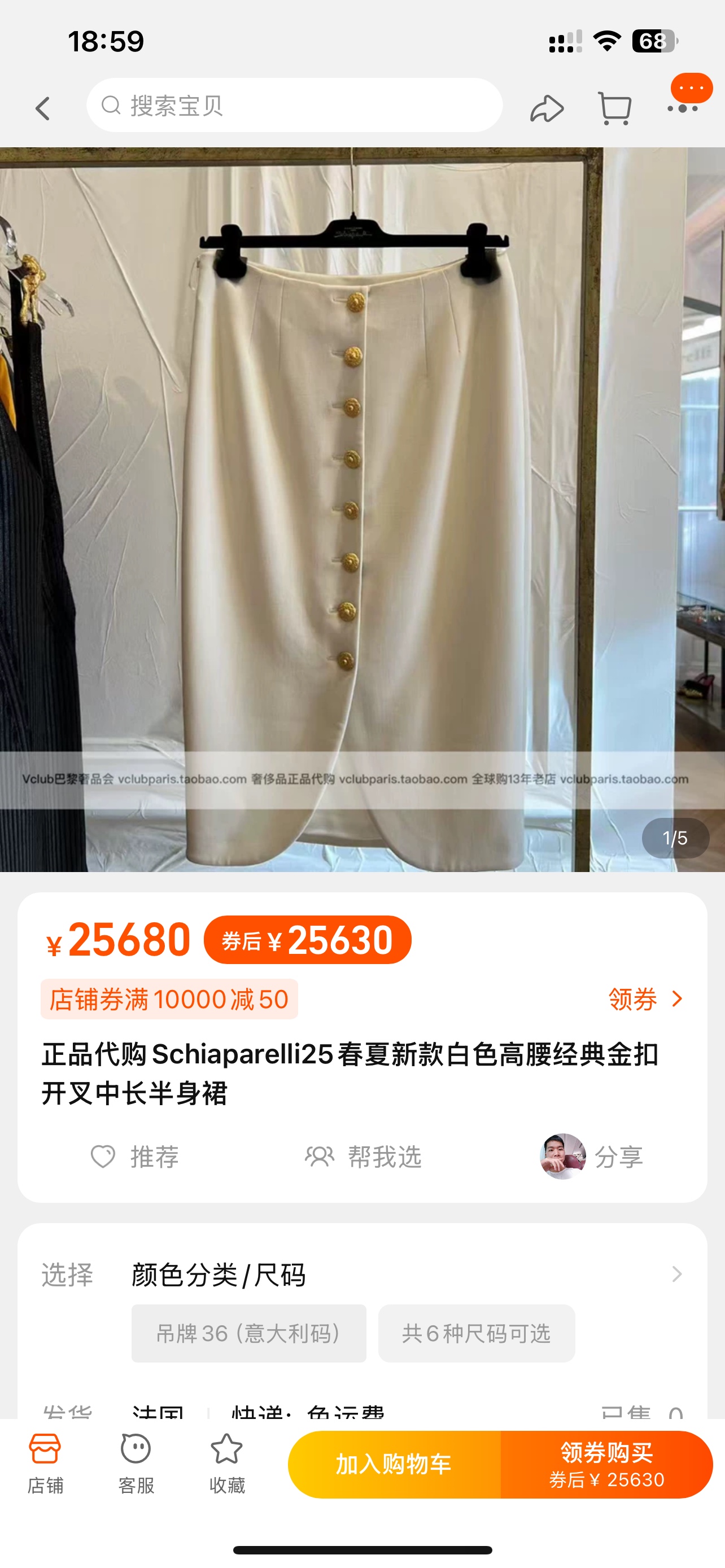Tap the 共6种尺码可选 chip

476,1333
